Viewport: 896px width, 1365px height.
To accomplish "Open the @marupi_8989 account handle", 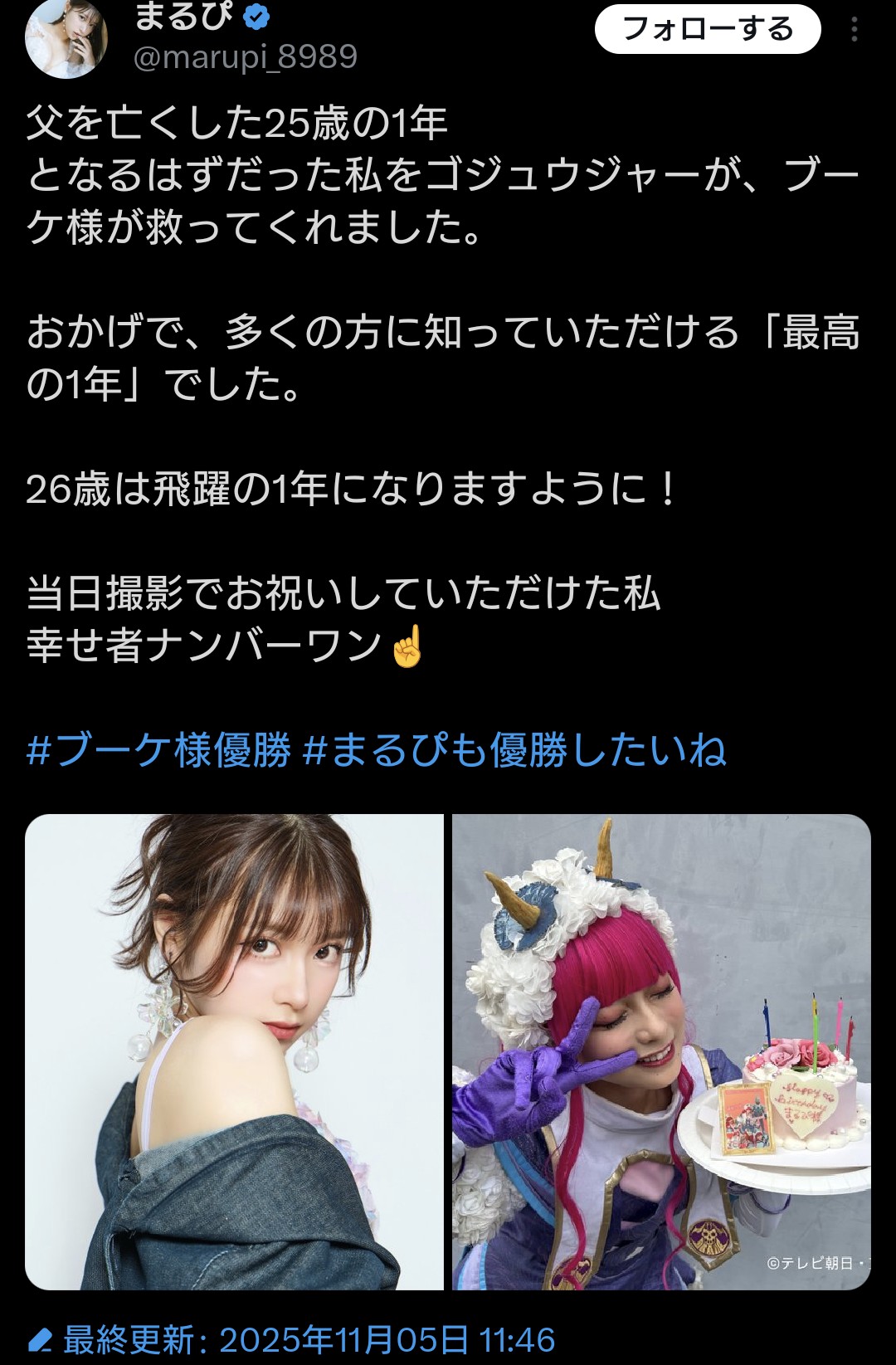I will pos(246,57).
